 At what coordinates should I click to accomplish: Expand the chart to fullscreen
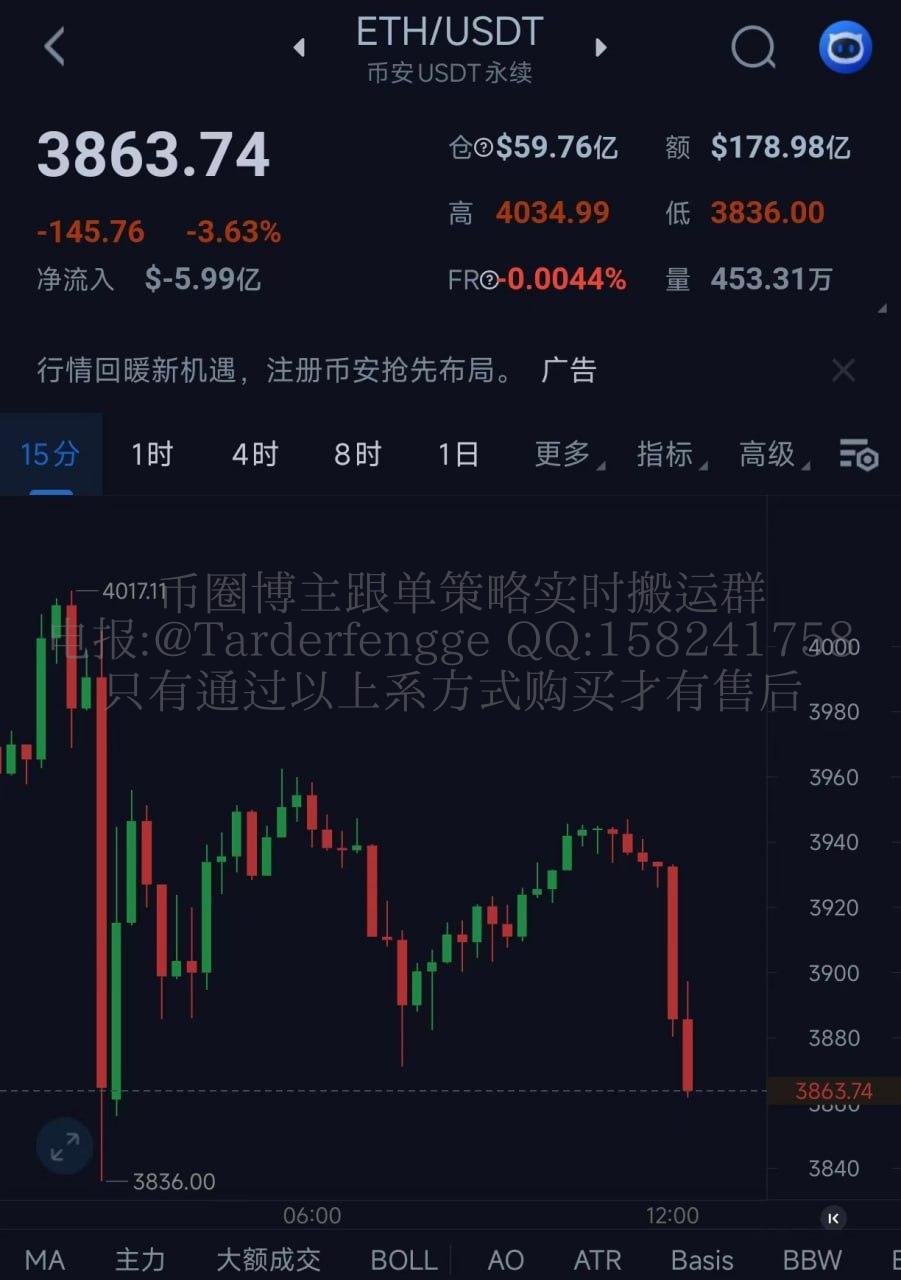65,1146
